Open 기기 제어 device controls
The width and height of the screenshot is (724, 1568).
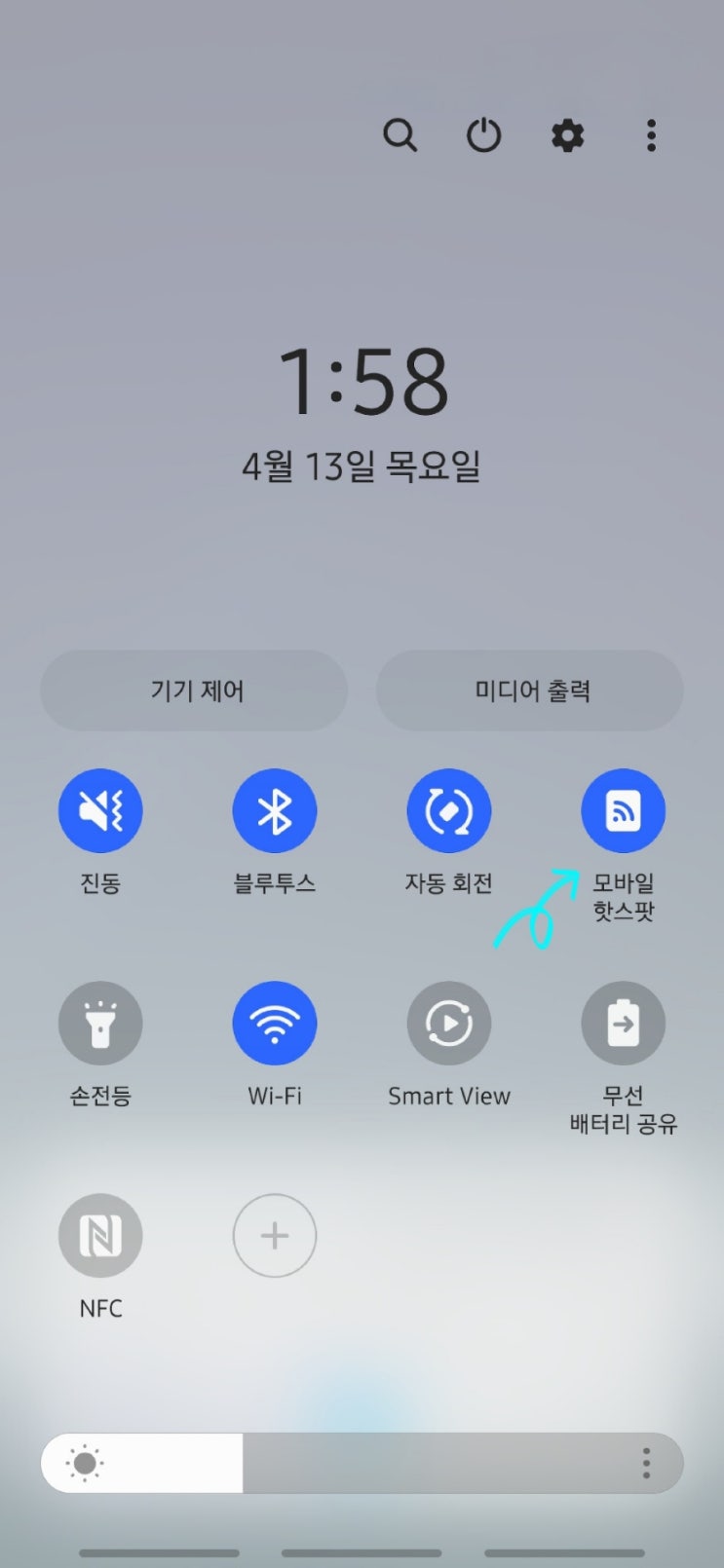point(193,691)
